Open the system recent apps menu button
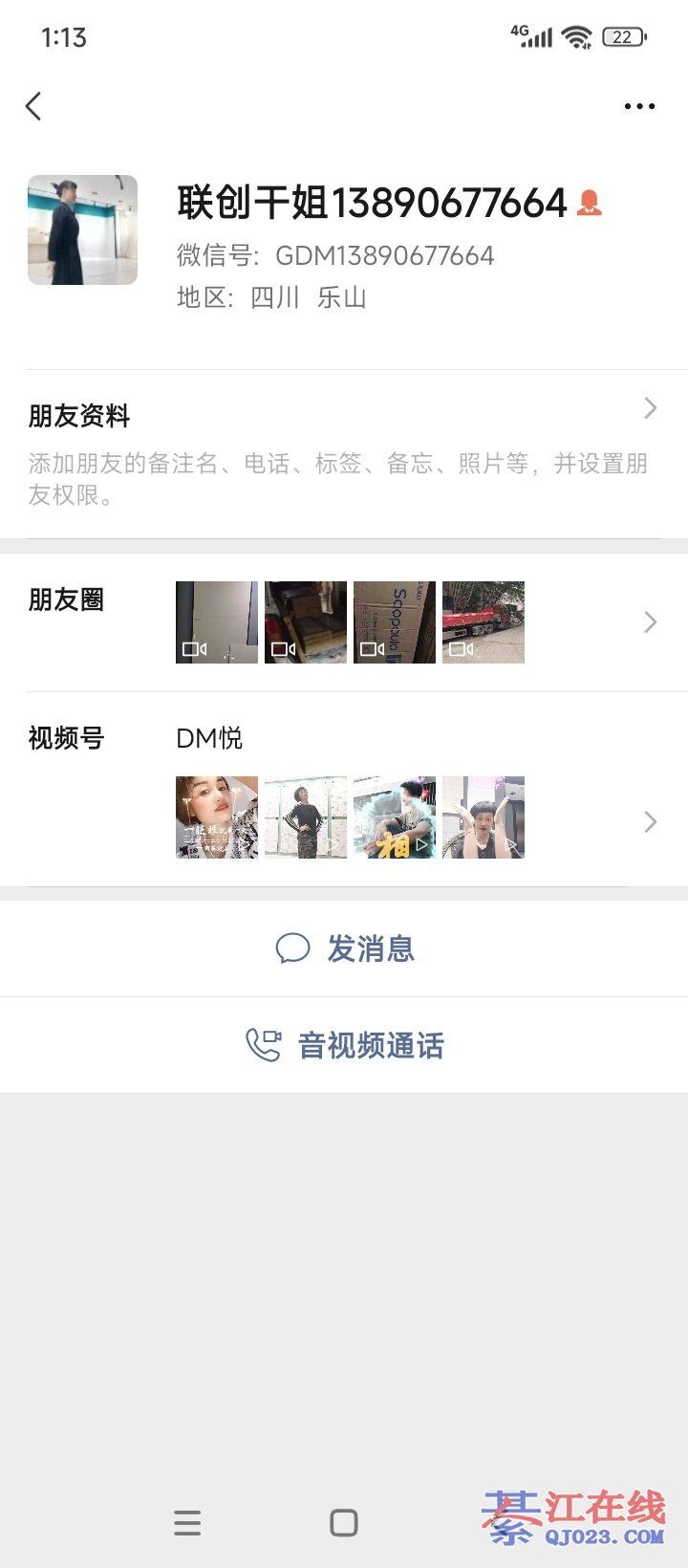688x1568 pixels. tap(187, 1522)
